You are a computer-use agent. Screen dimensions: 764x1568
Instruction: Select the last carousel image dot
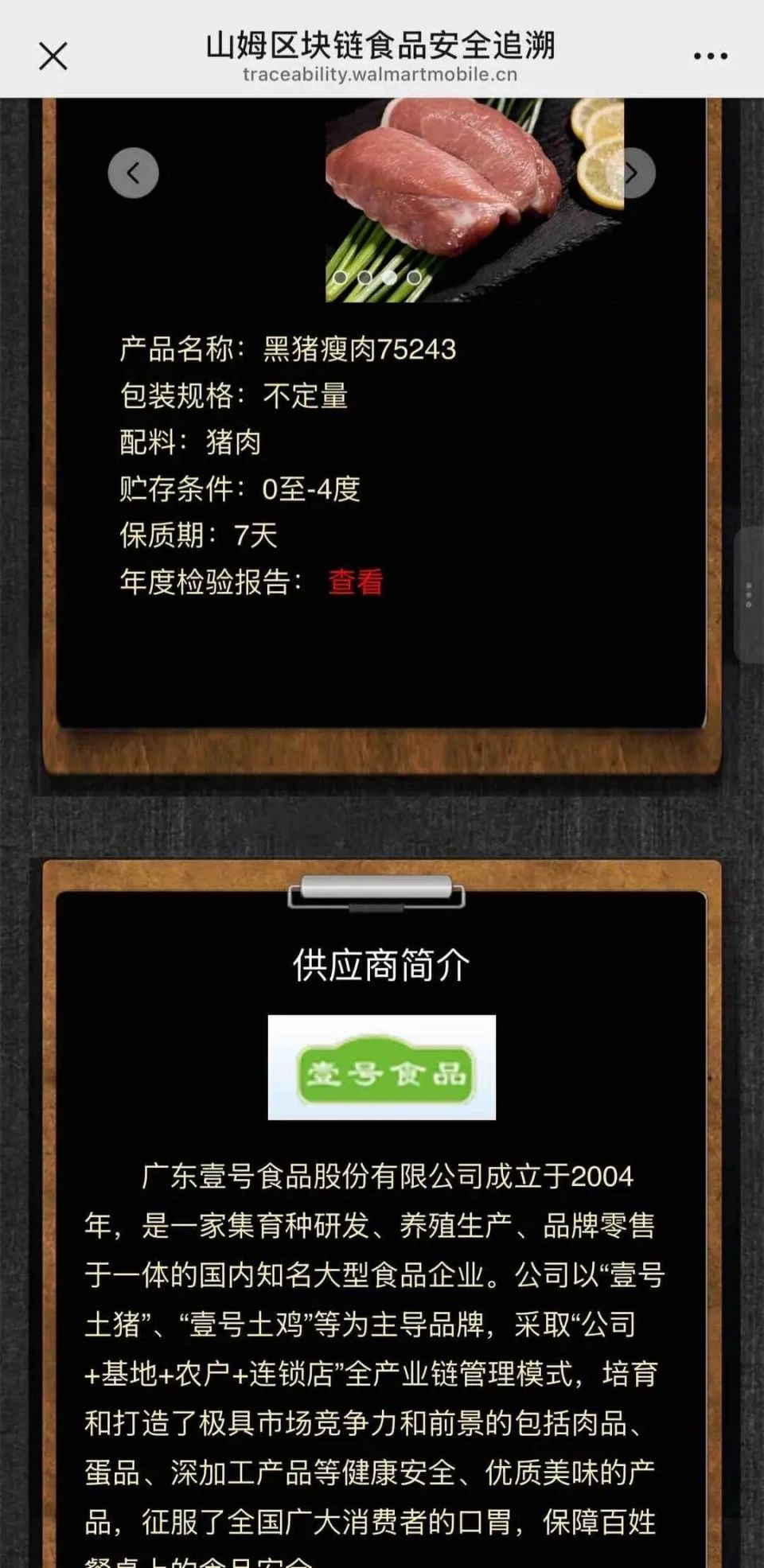click(414, 278)
